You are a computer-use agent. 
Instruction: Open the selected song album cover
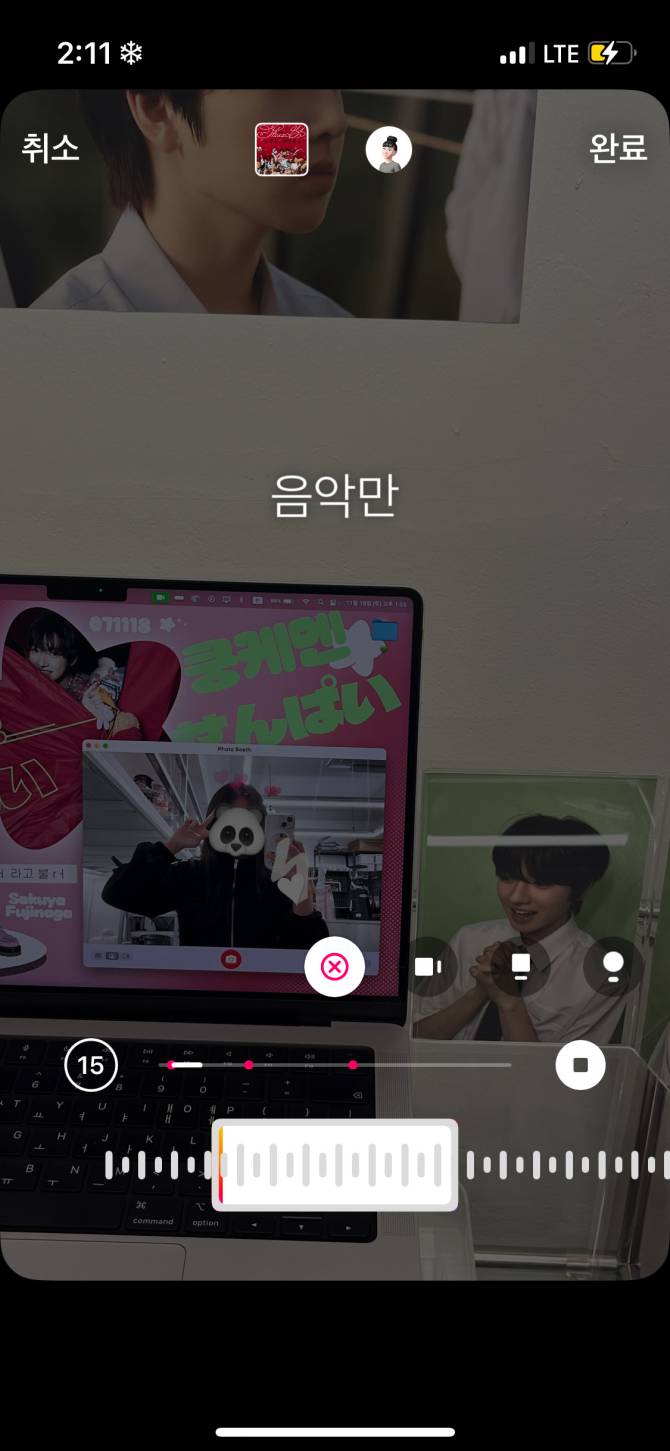coord(281,149)
